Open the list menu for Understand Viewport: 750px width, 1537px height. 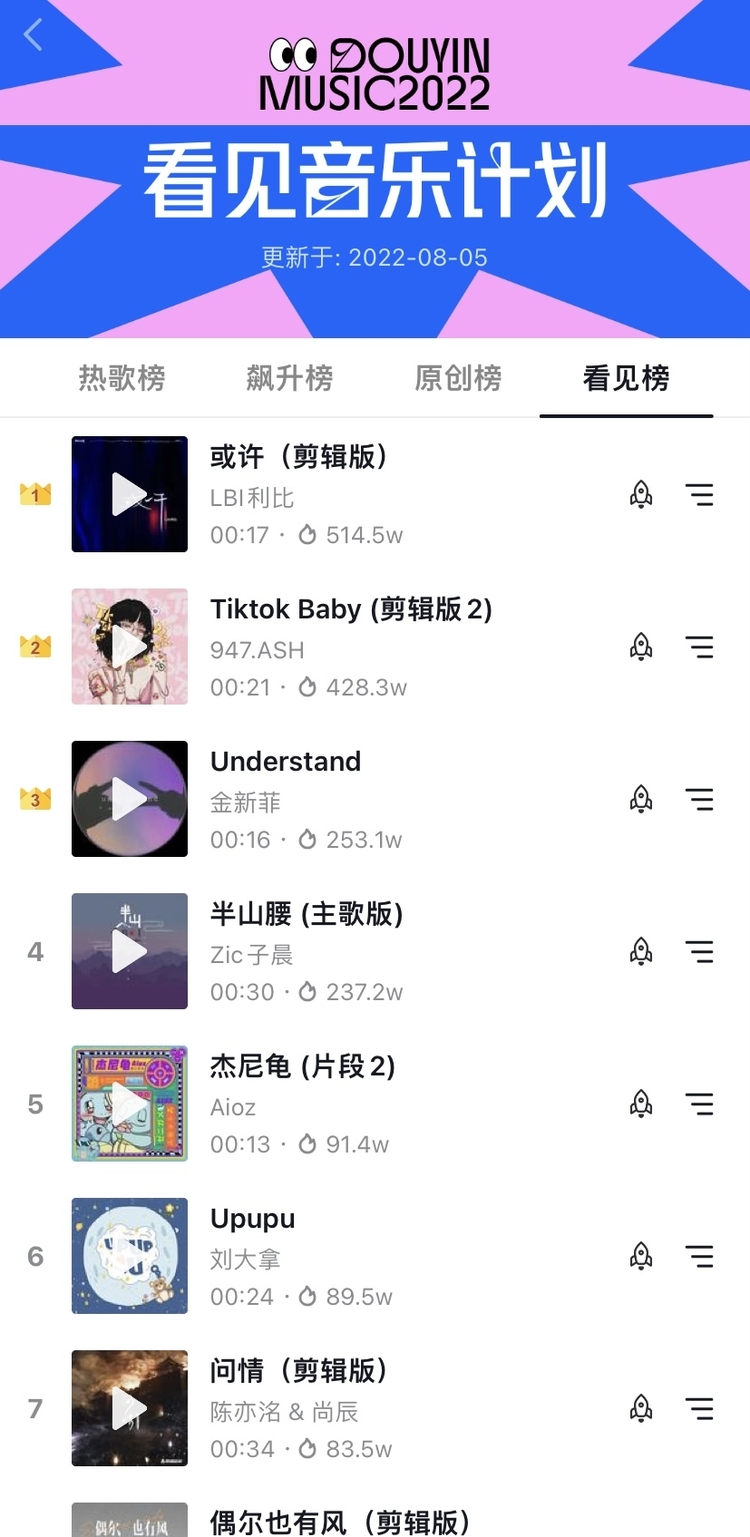(699, 799)
